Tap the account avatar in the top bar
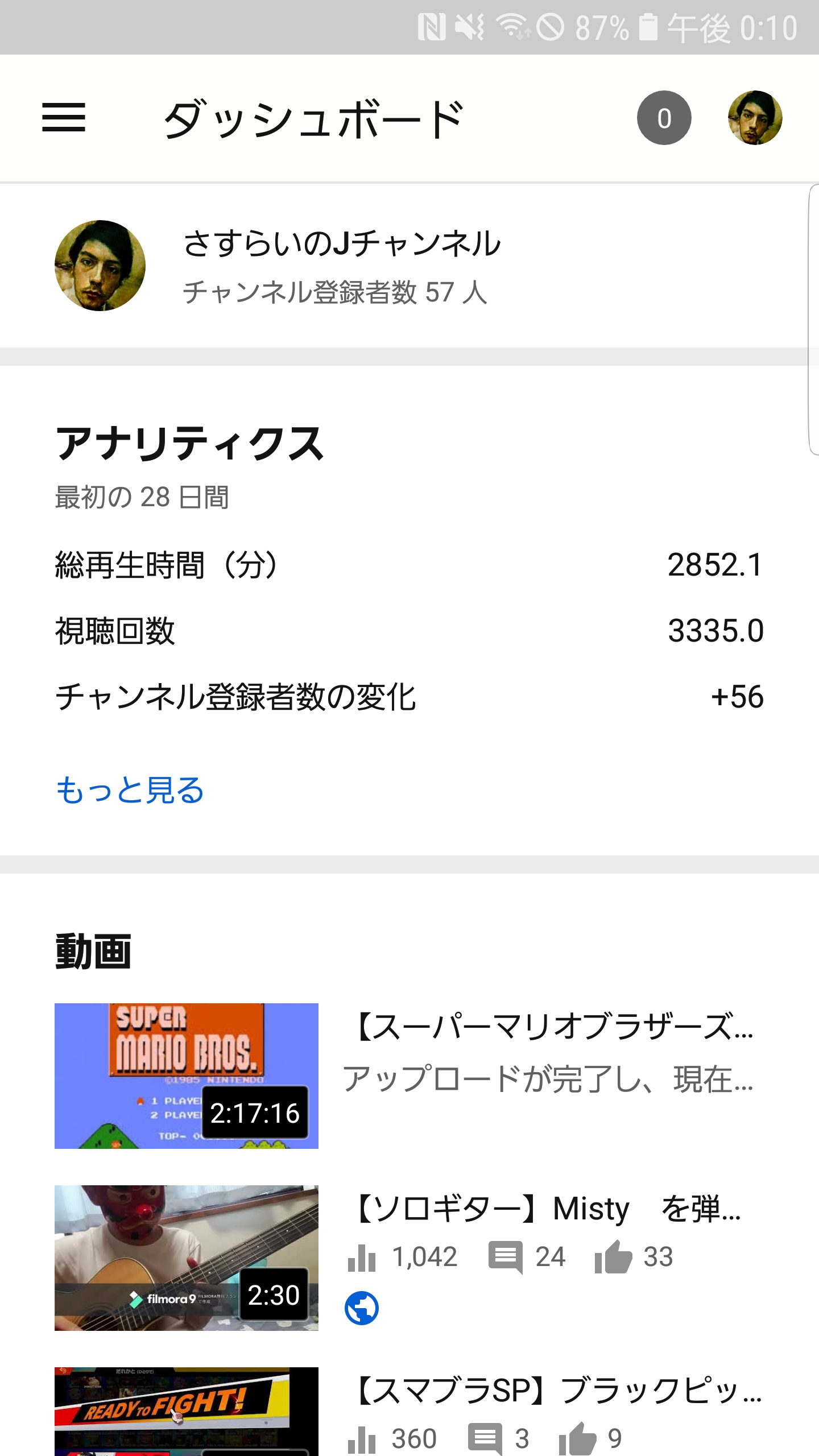 755,118
